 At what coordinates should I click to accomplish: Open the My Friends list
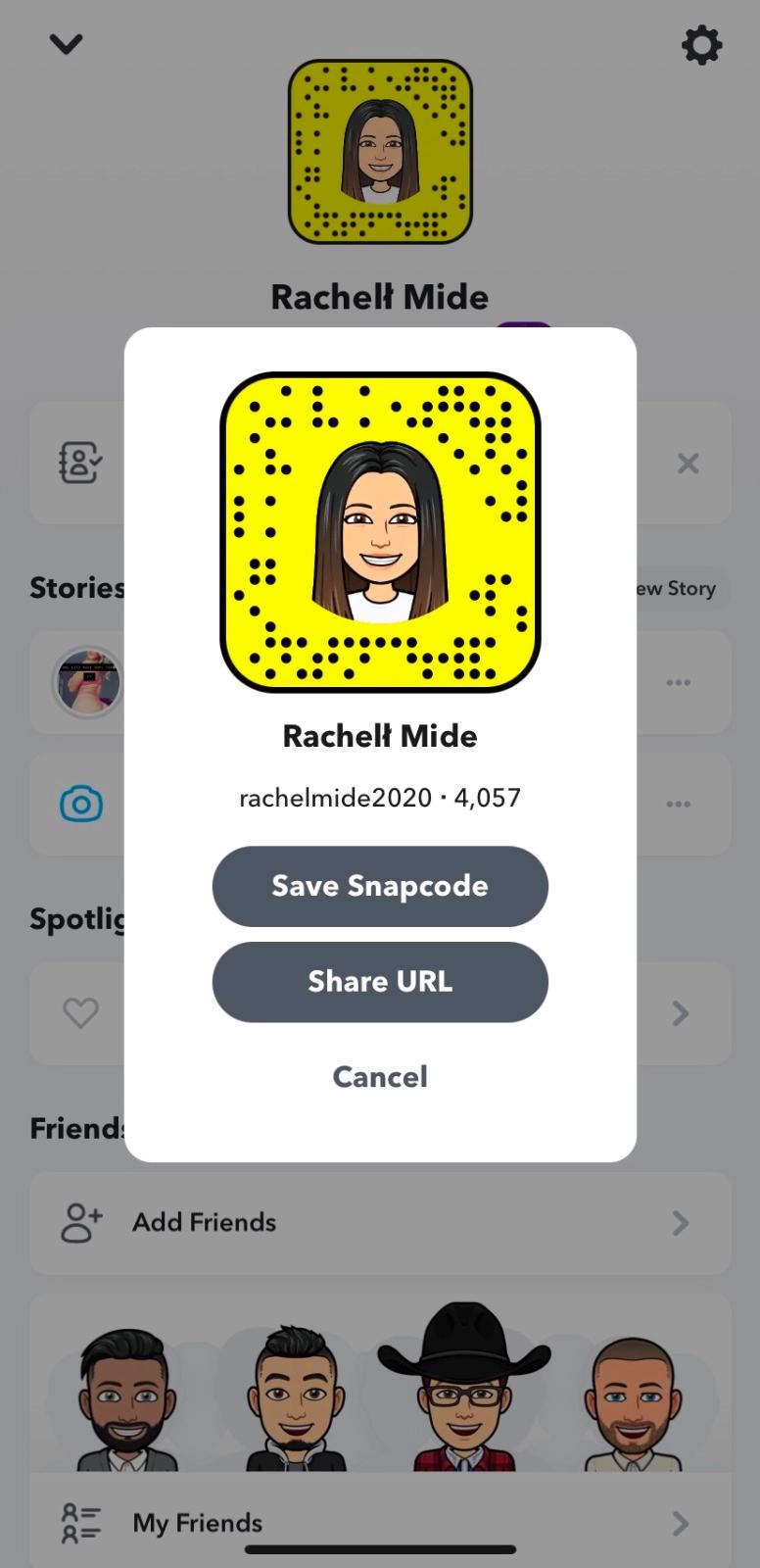pyautogui.click(x=380, y=1523)
